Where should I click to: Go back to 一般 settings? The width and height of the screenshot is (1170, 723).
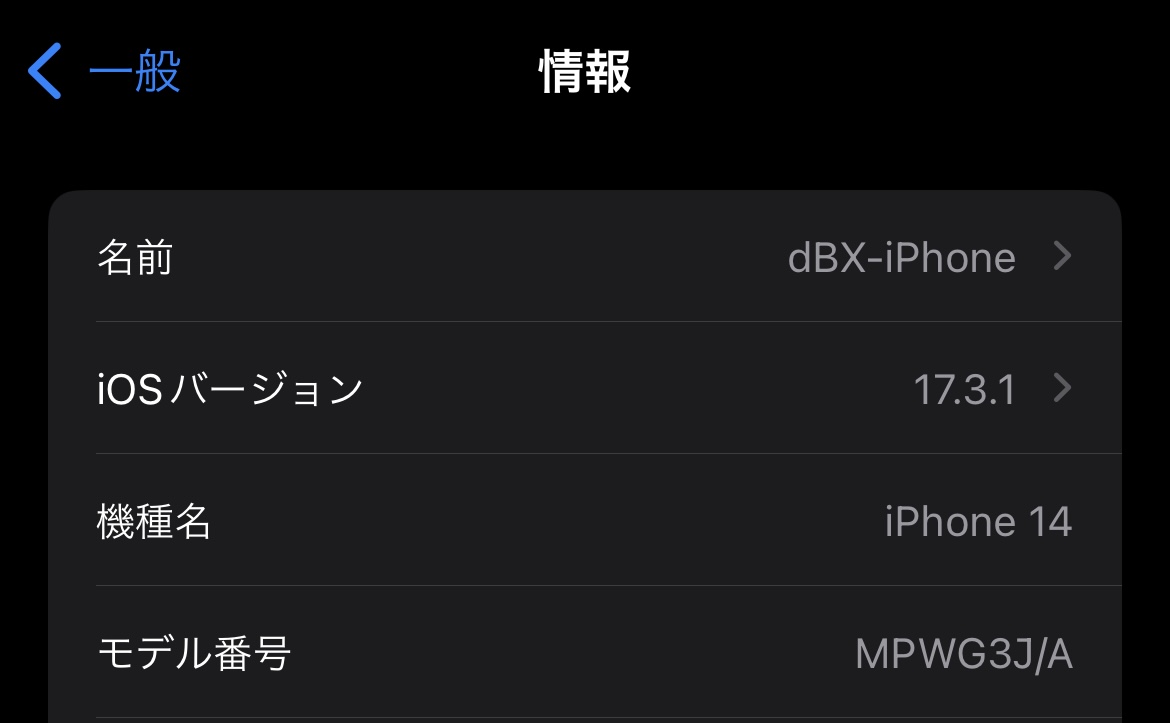point(105,72)
